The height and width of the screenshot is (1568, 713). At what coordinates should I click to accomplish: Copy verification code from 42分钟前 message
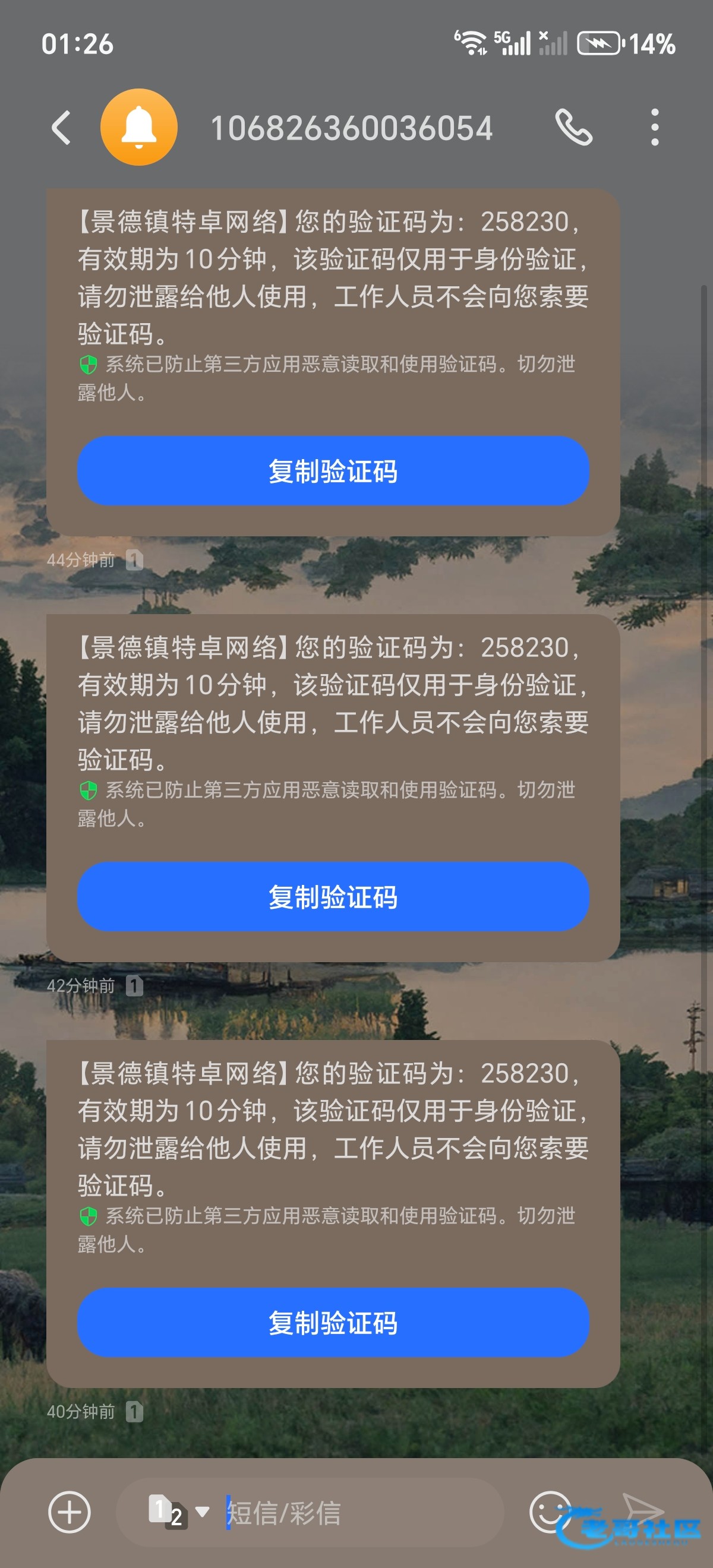[333, 897]
